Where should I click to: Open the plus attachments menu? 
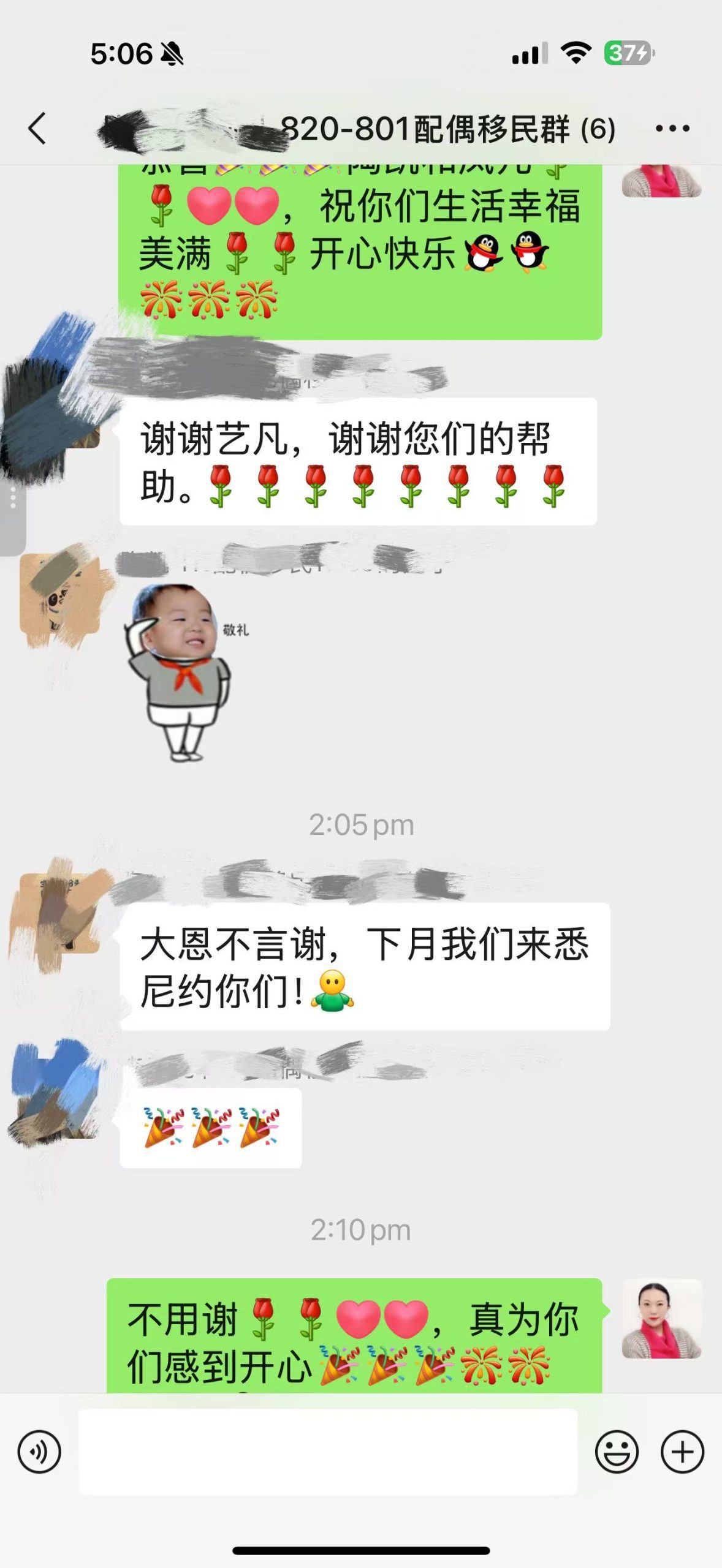tap(682, 1452)
